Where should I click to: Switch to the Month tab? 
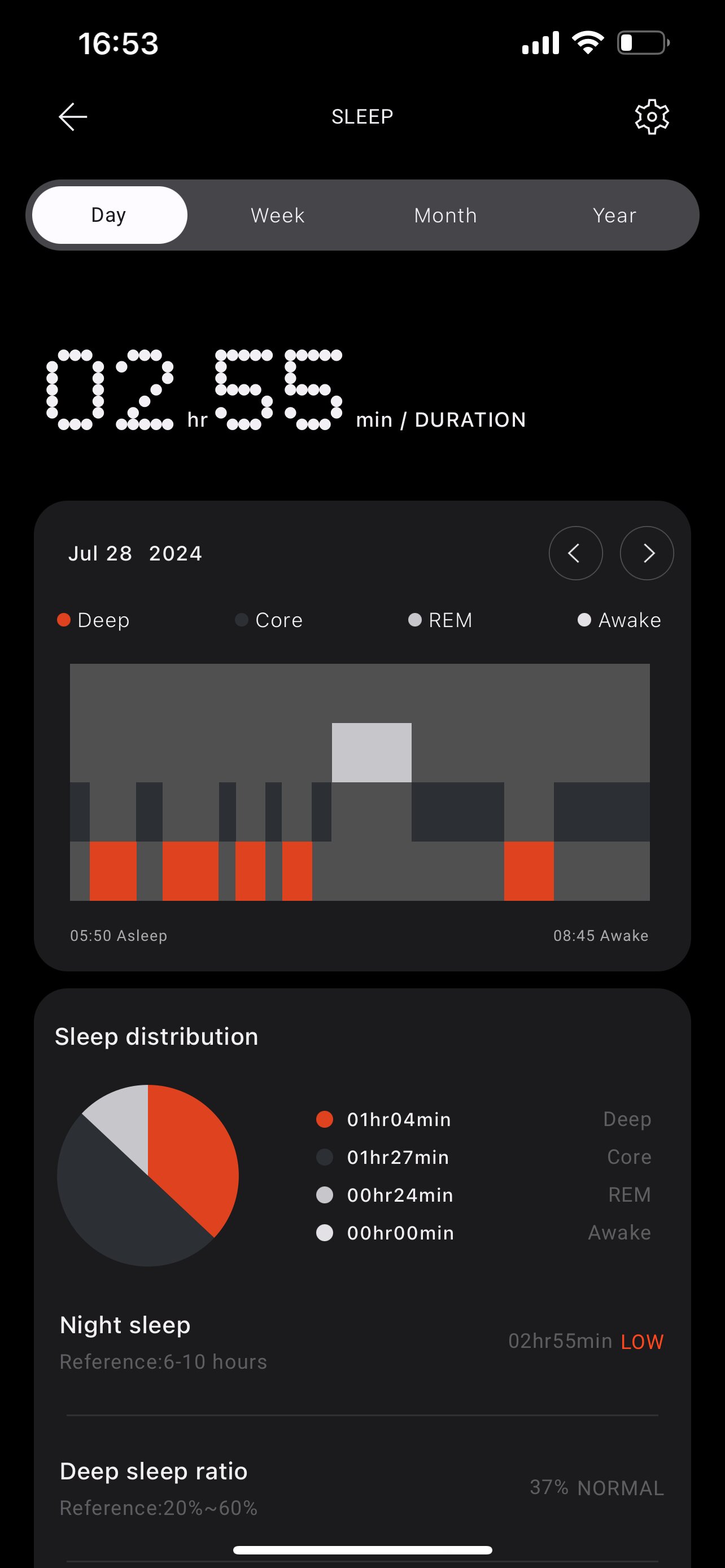(x=446, y=215)
